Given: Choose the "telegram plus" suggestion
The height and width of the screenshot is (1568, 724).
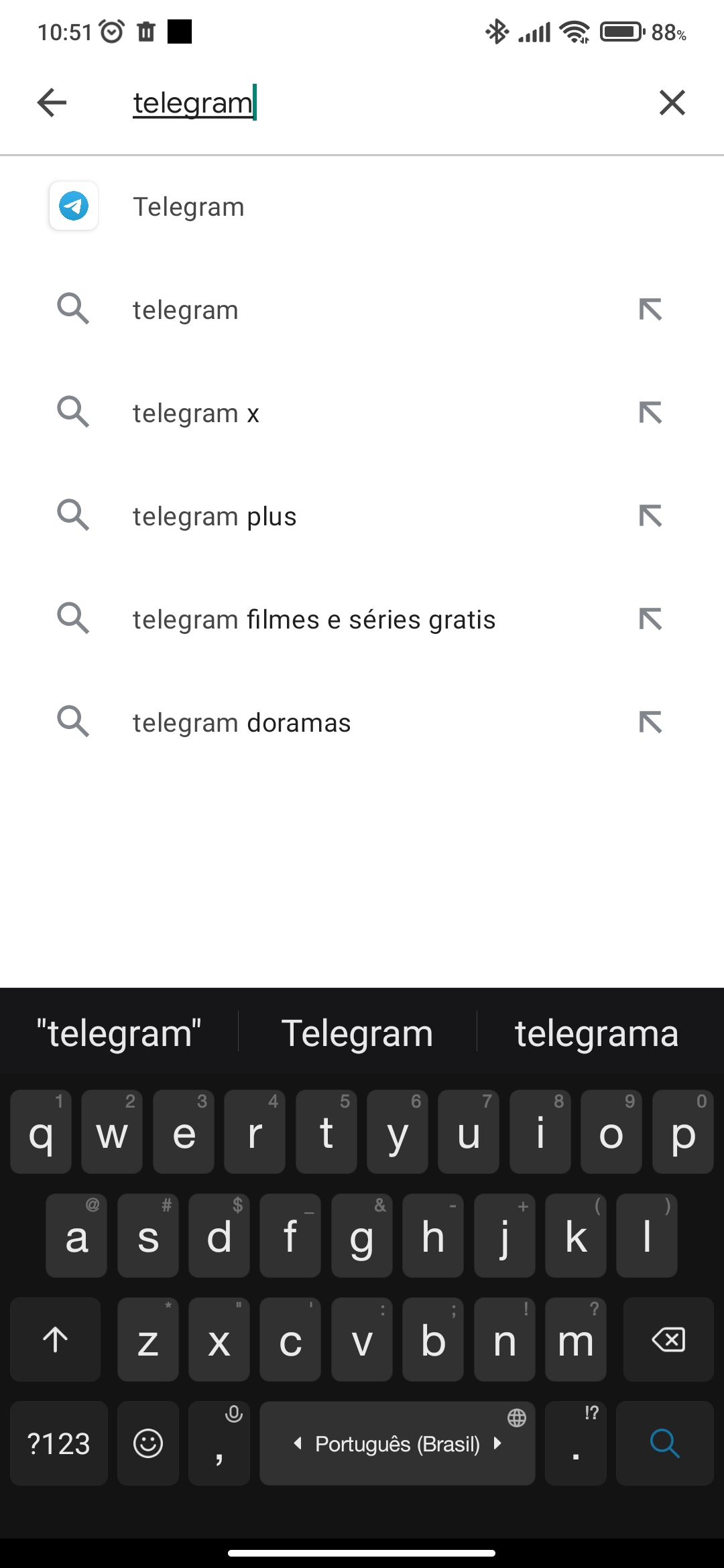Looking at the screenshot, I should [215, 517].
